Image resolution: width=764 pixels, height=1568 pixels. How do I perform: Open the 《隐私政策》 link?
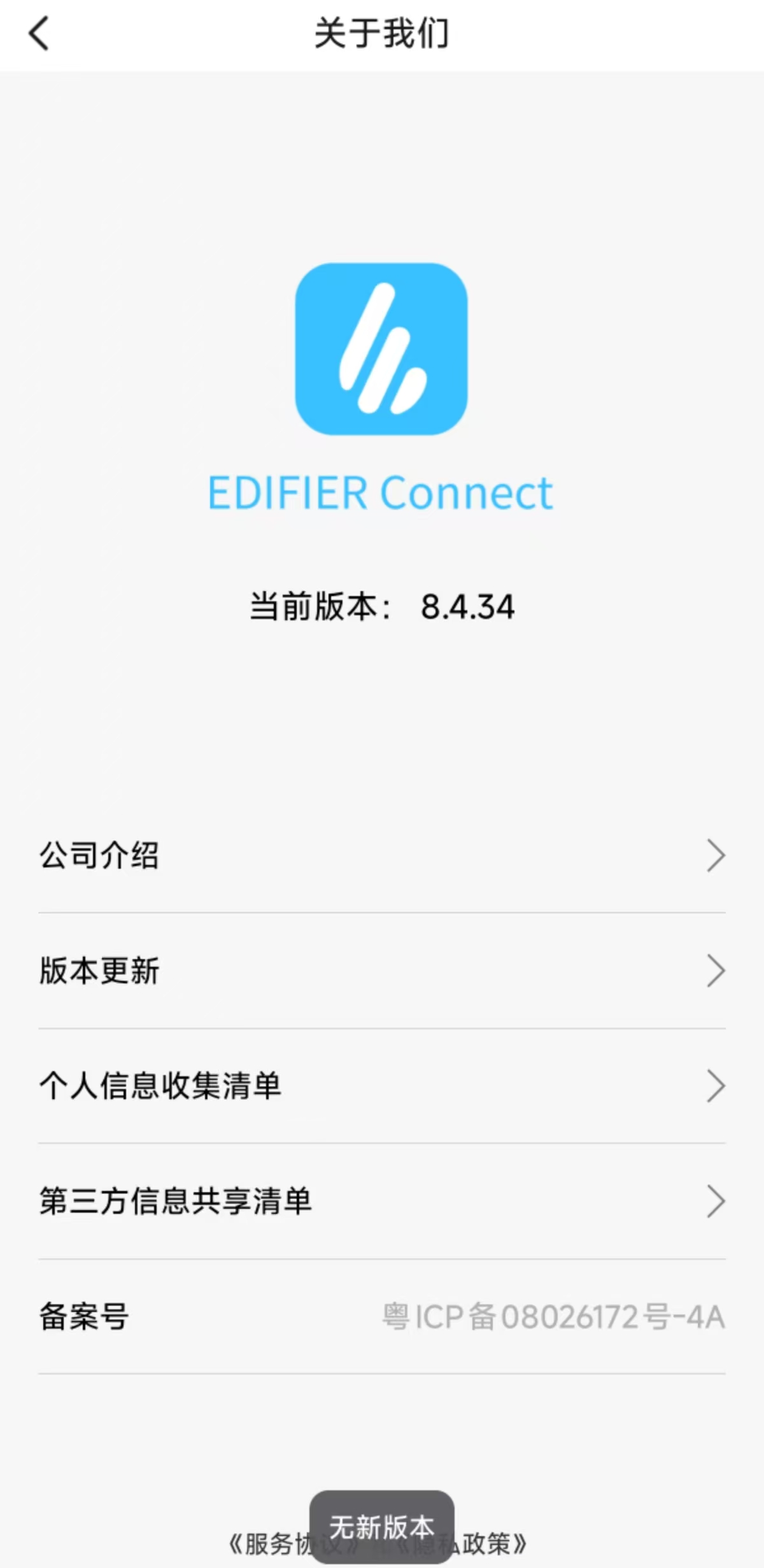[x=490, y=1544]
